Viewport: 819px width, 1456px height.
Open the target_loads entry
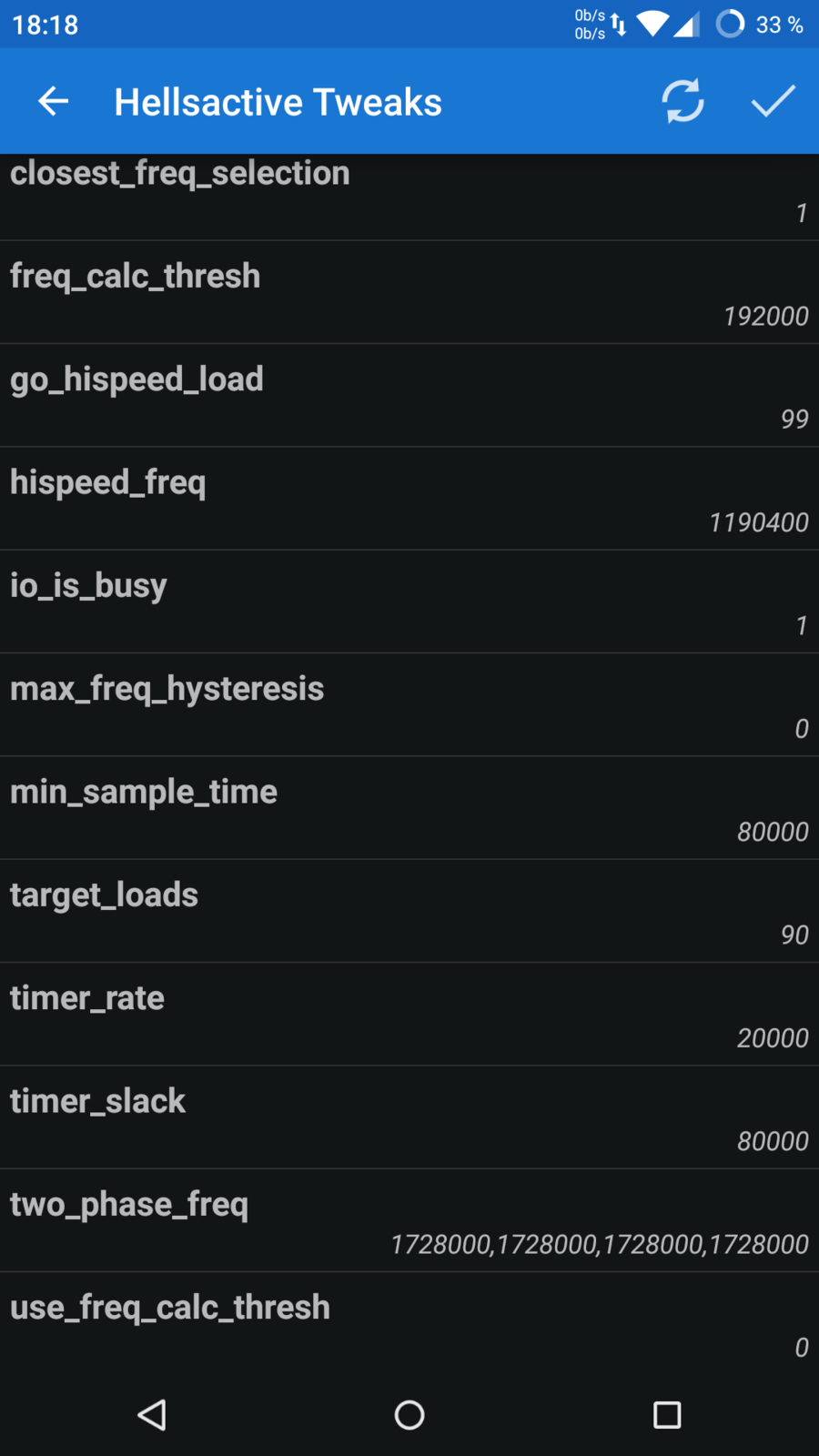pos(409,911)
